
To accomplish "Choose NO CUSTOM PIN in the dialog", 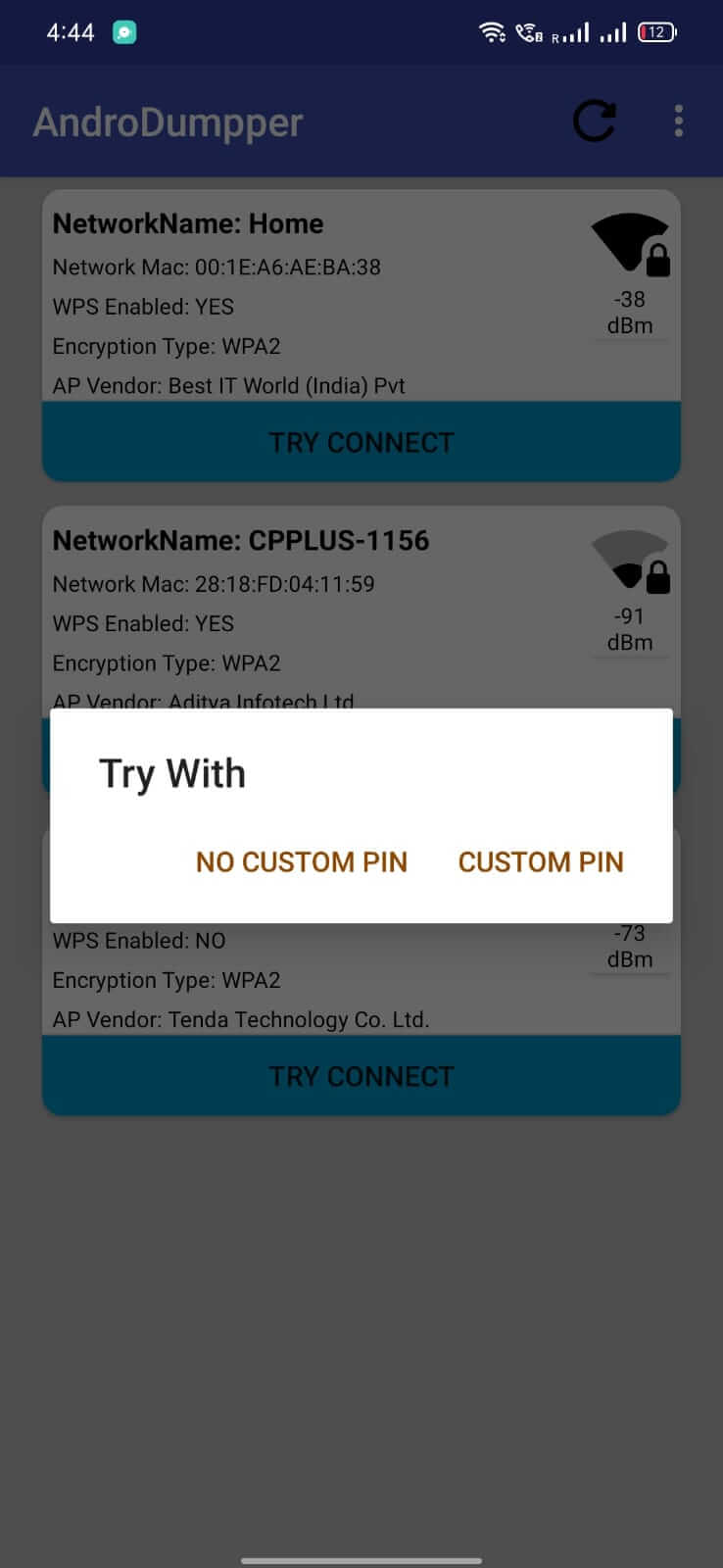I will (x=301, y=862).
